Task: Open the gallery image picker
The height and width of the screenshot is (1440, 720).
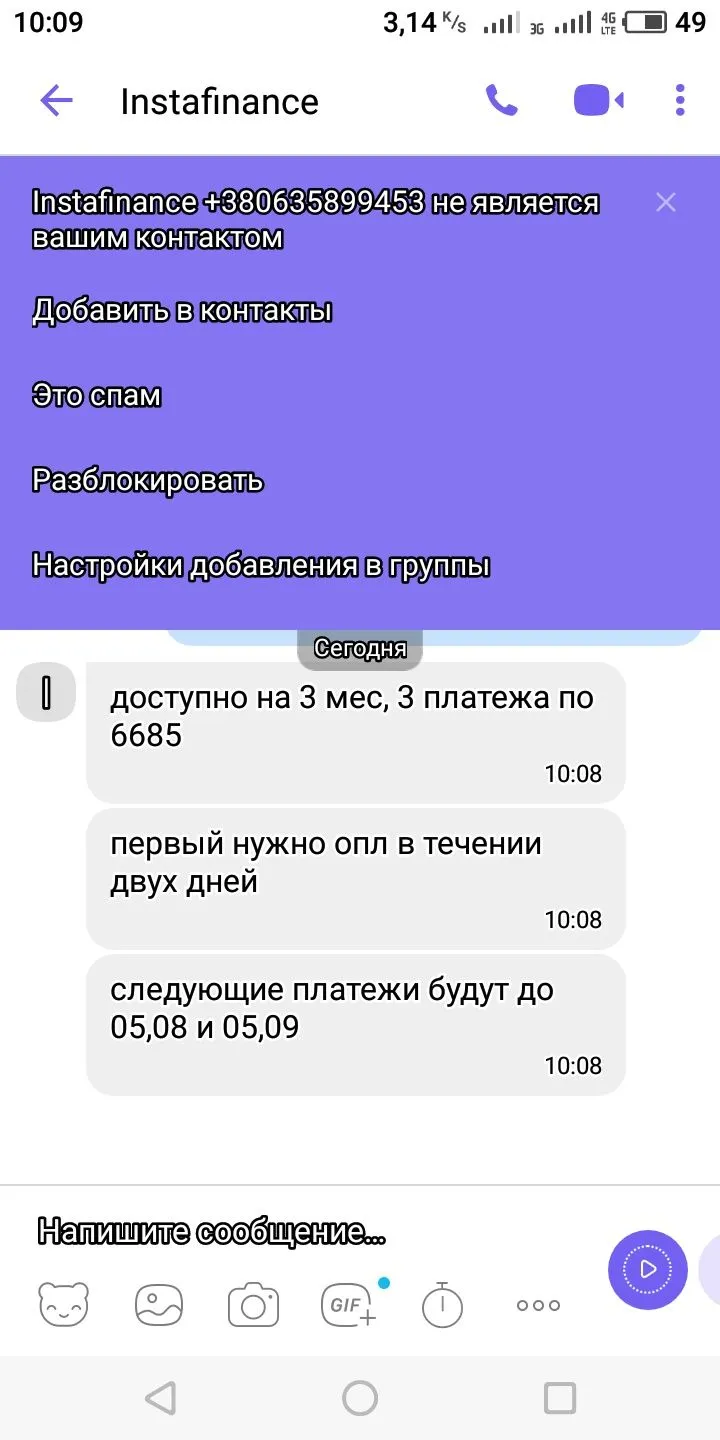Action: click(159, 1304)
